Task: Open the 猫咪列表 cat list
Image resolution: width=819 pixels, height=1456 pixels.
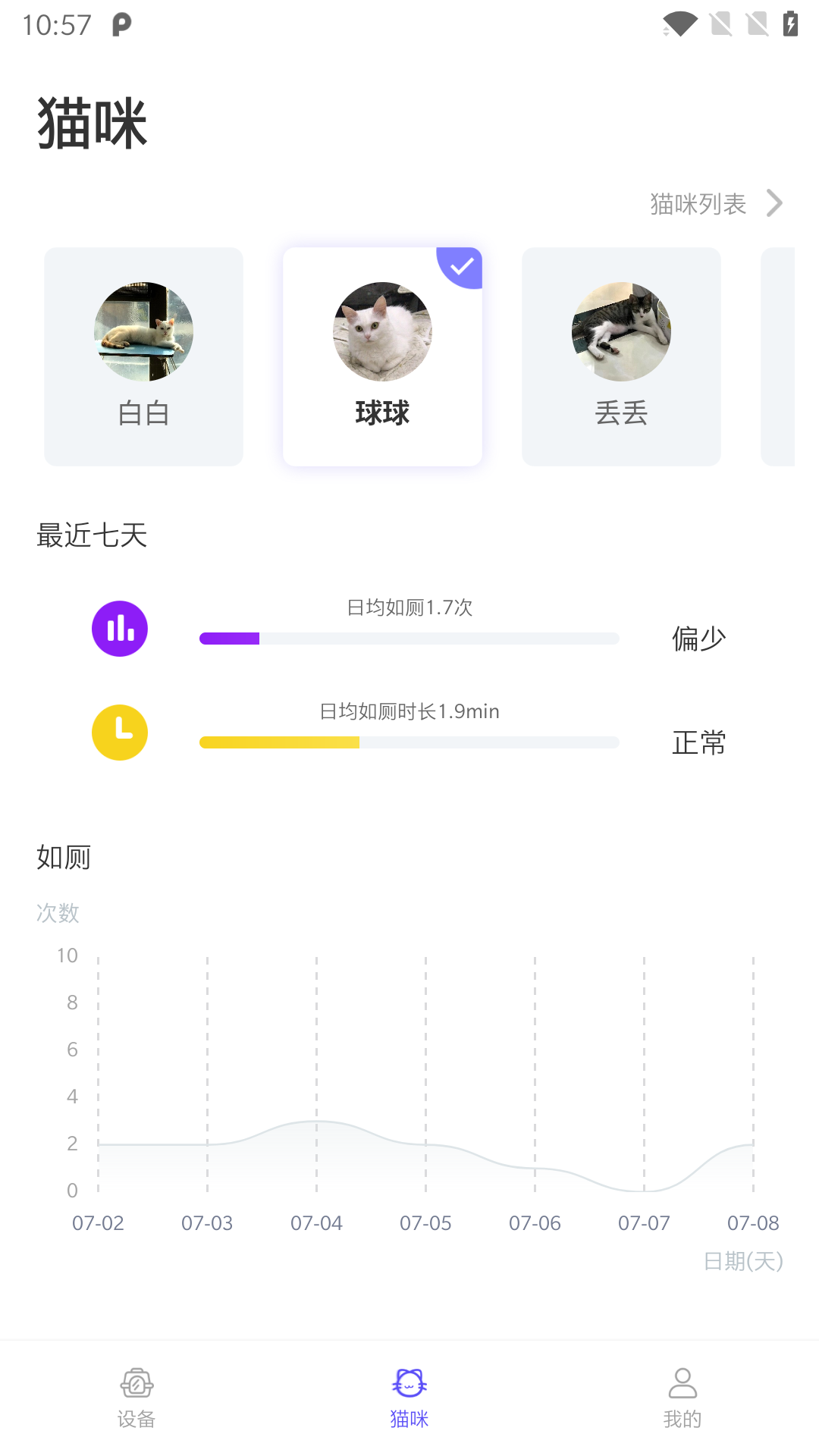Action: [715, 203]
